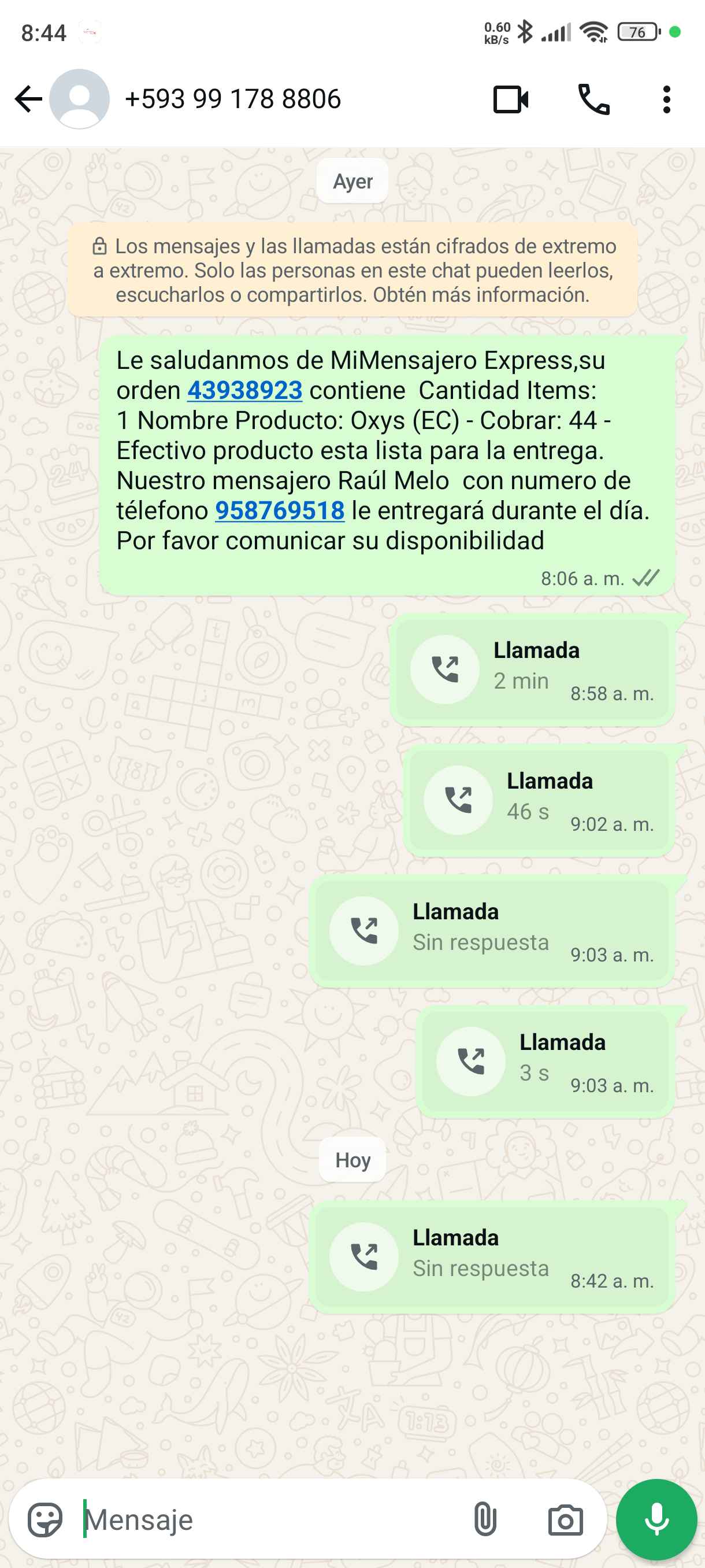Start a voice call

point(593,99)
